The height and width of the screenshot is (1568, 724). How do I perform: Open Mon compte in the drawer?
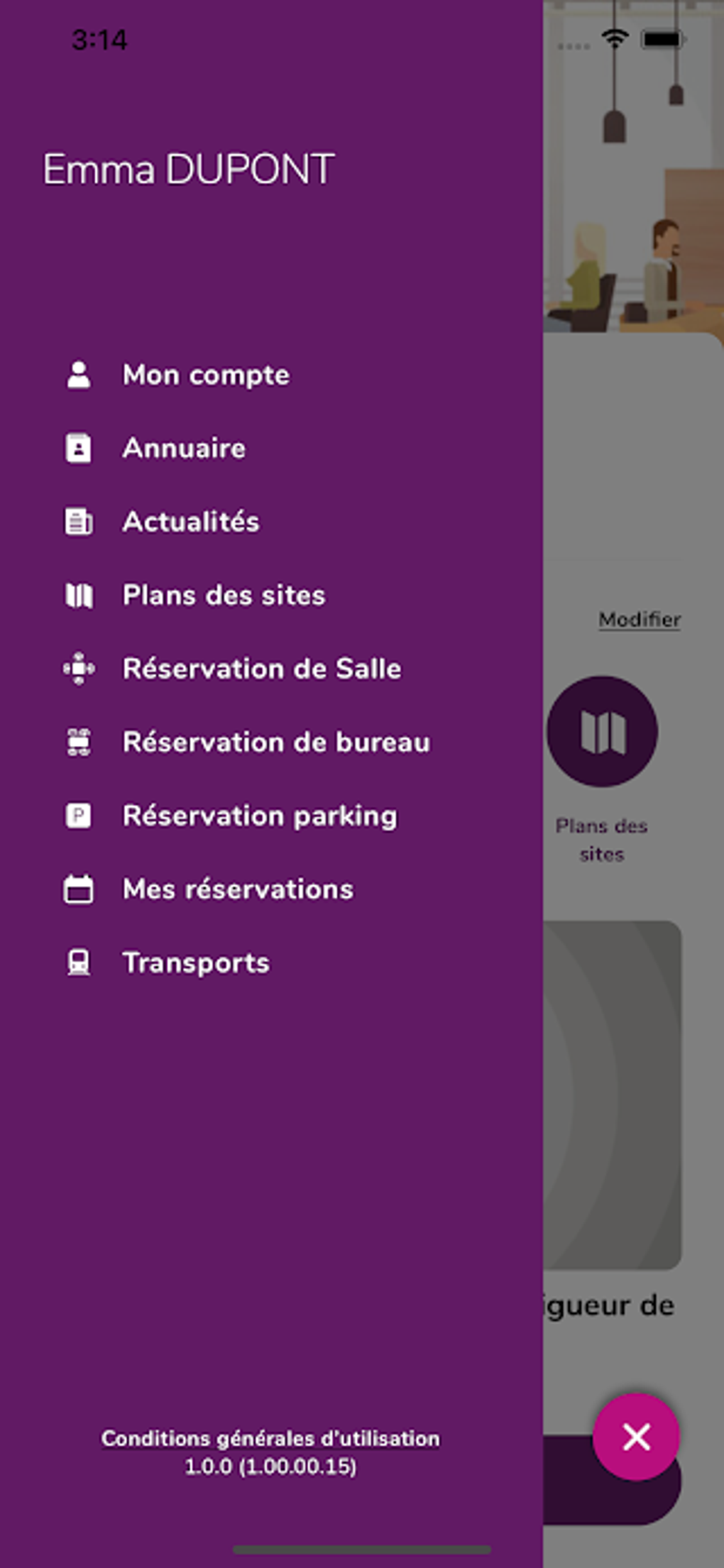pyautogui.click(x=205, y=375)
